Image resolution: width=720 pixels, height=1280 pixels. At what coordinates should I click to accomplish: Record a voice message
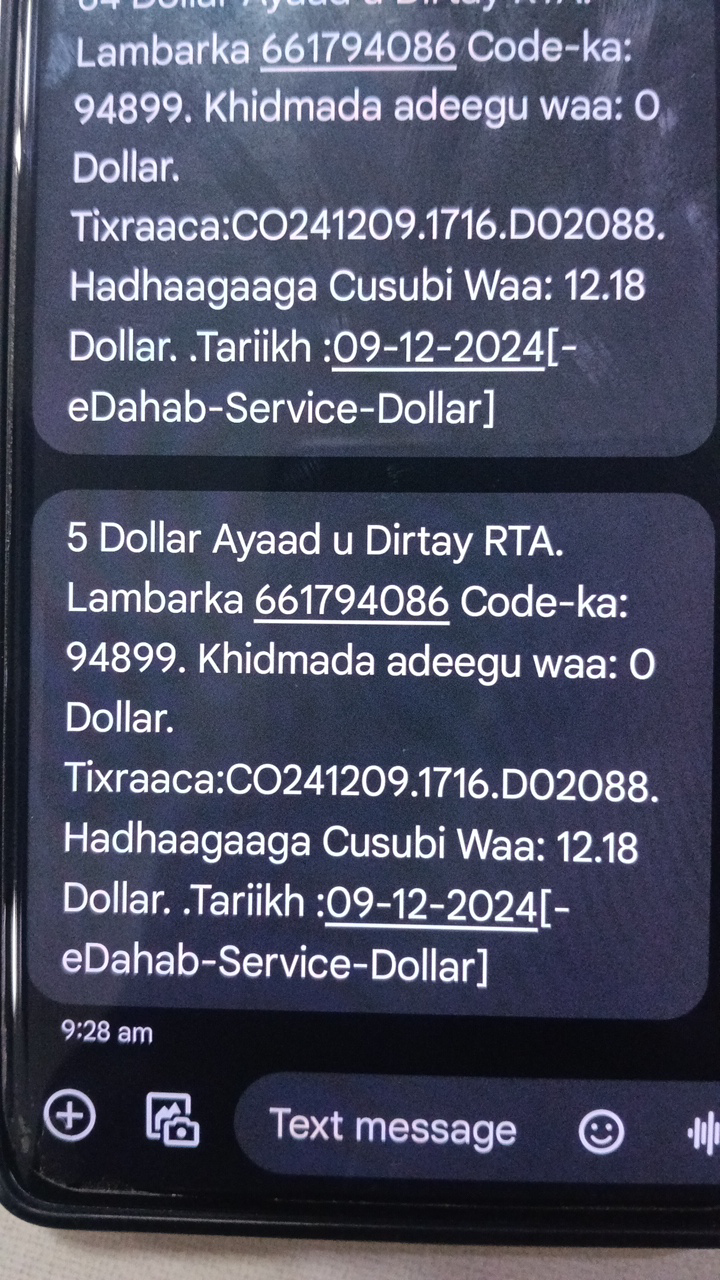(x=704, y=1134)
